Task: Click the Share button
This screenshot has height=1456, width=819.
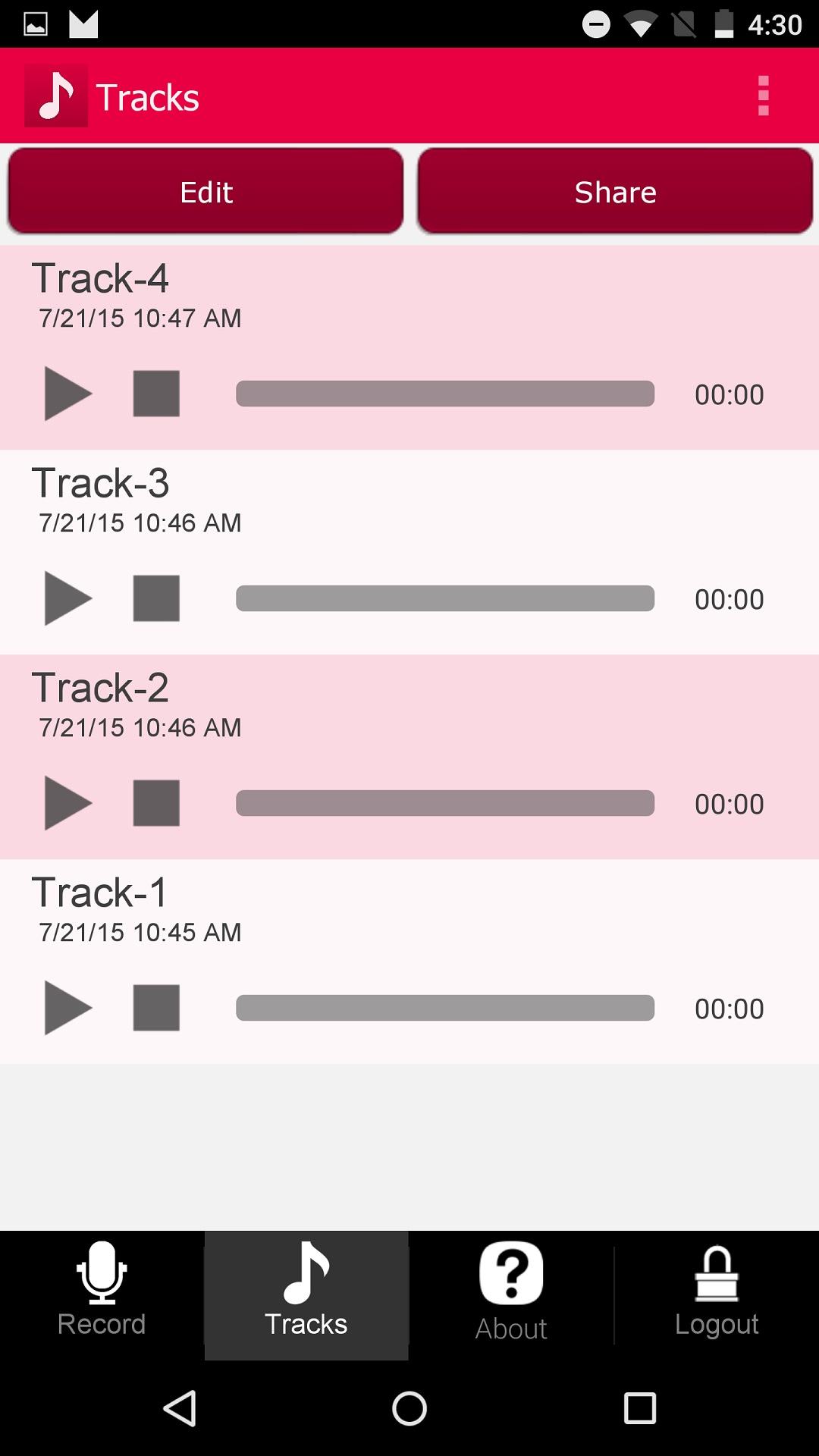Action: click(x=616, y=191)
